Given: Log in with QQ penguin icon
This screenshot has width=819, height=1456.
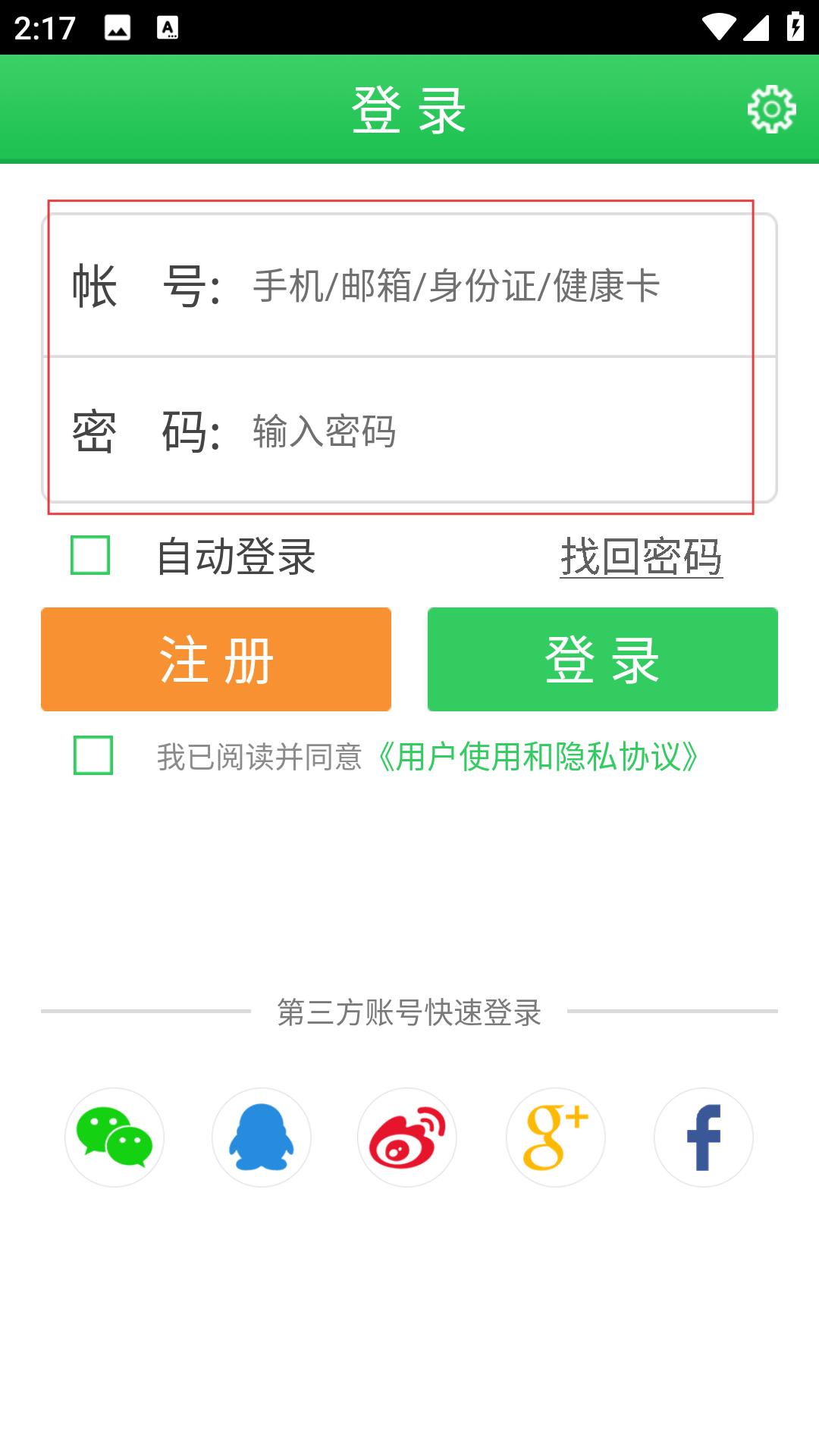Looking at the screenshot, I should tap(262, 1137).
